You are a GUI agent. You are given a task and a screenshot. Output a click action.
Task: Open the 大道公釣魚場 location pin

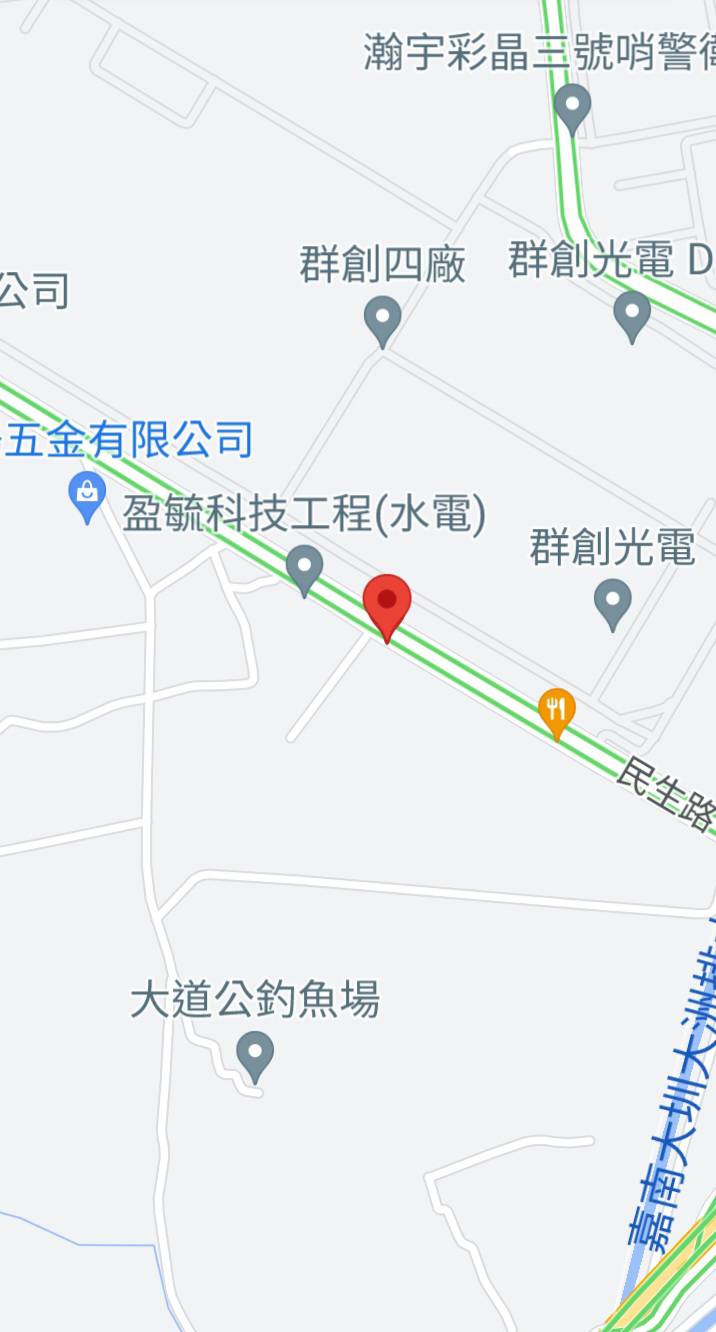[x=255, y=1053]
